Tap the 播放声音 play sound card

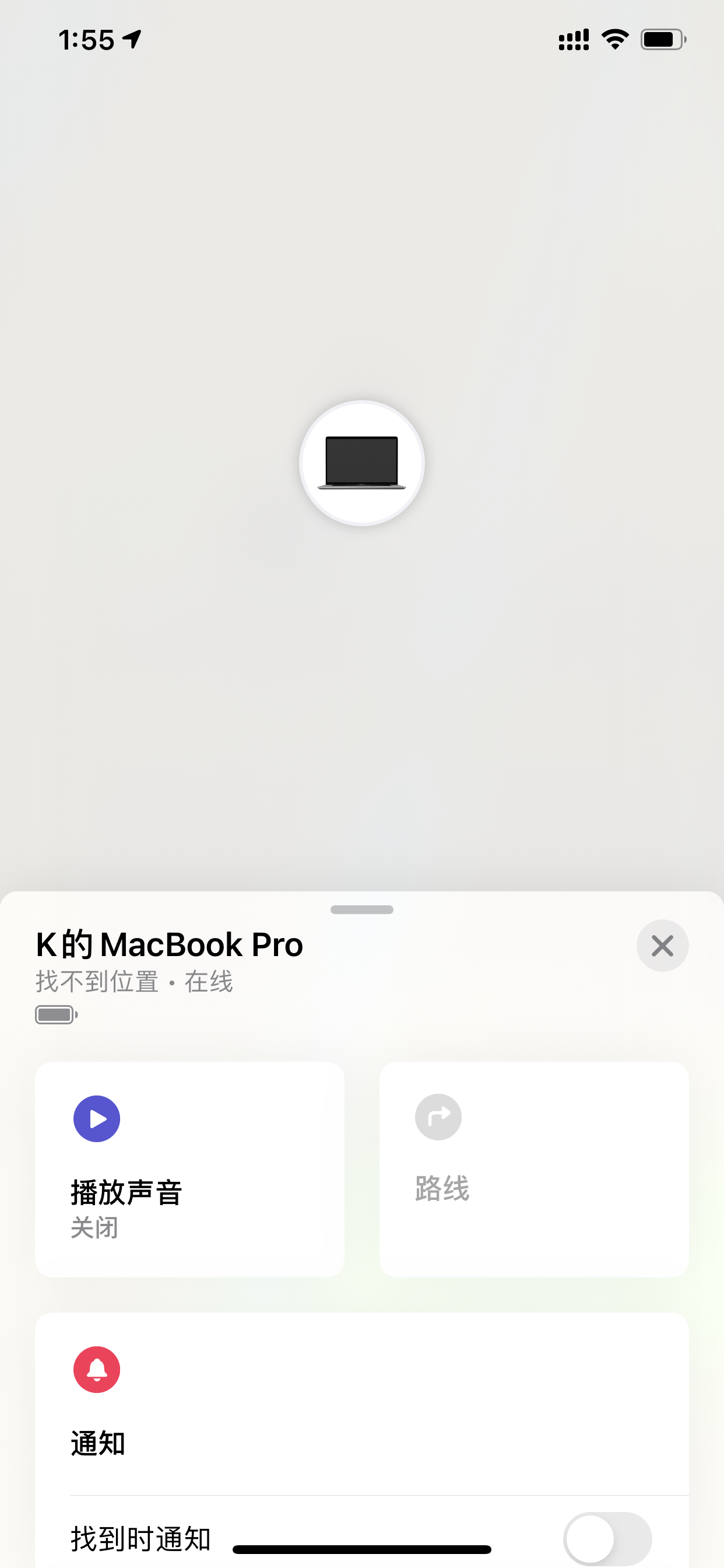(x=189, y=1168)
